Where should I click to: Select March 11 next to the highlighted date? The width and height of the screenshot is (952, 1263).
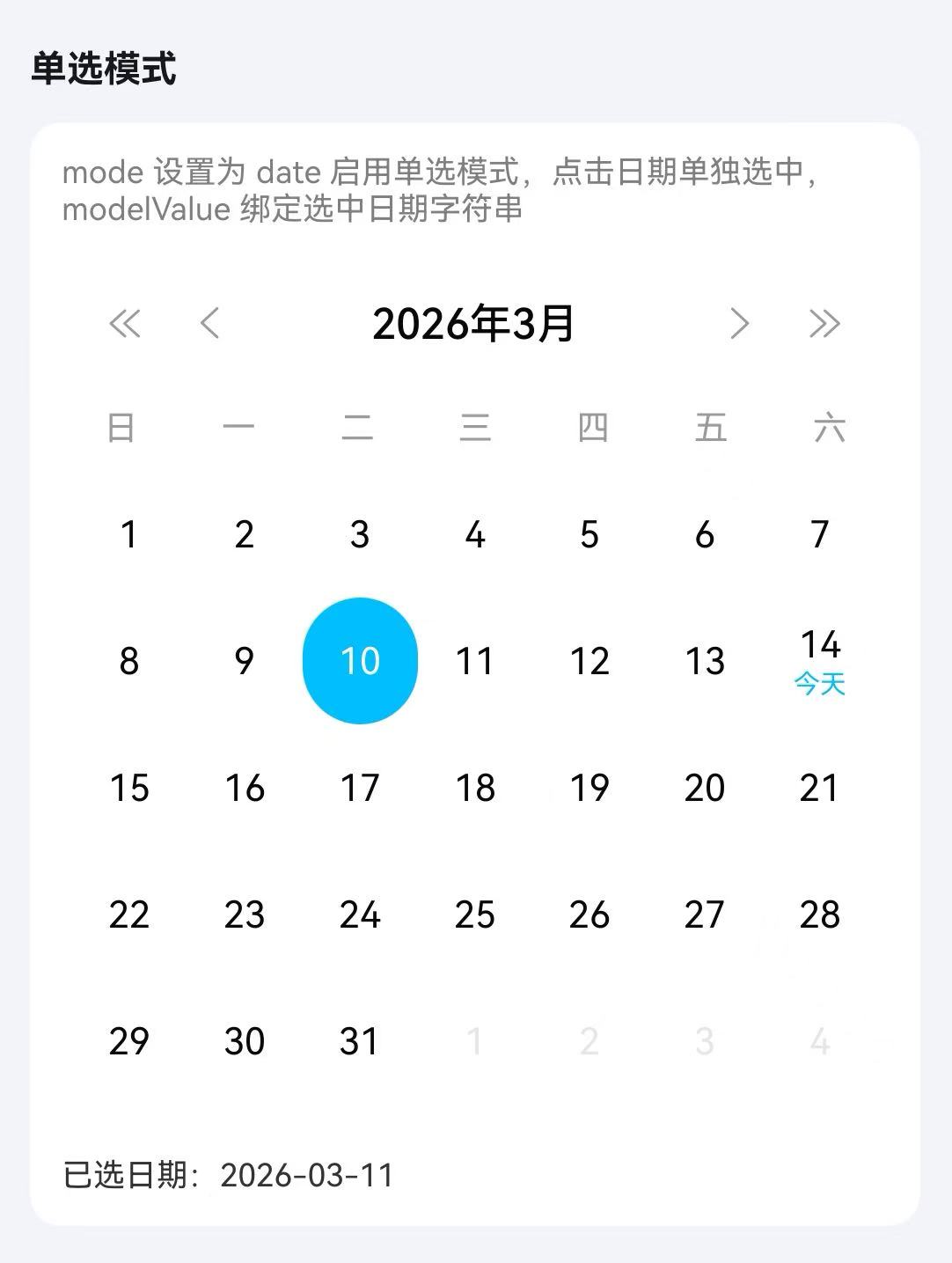coord(475,660)
